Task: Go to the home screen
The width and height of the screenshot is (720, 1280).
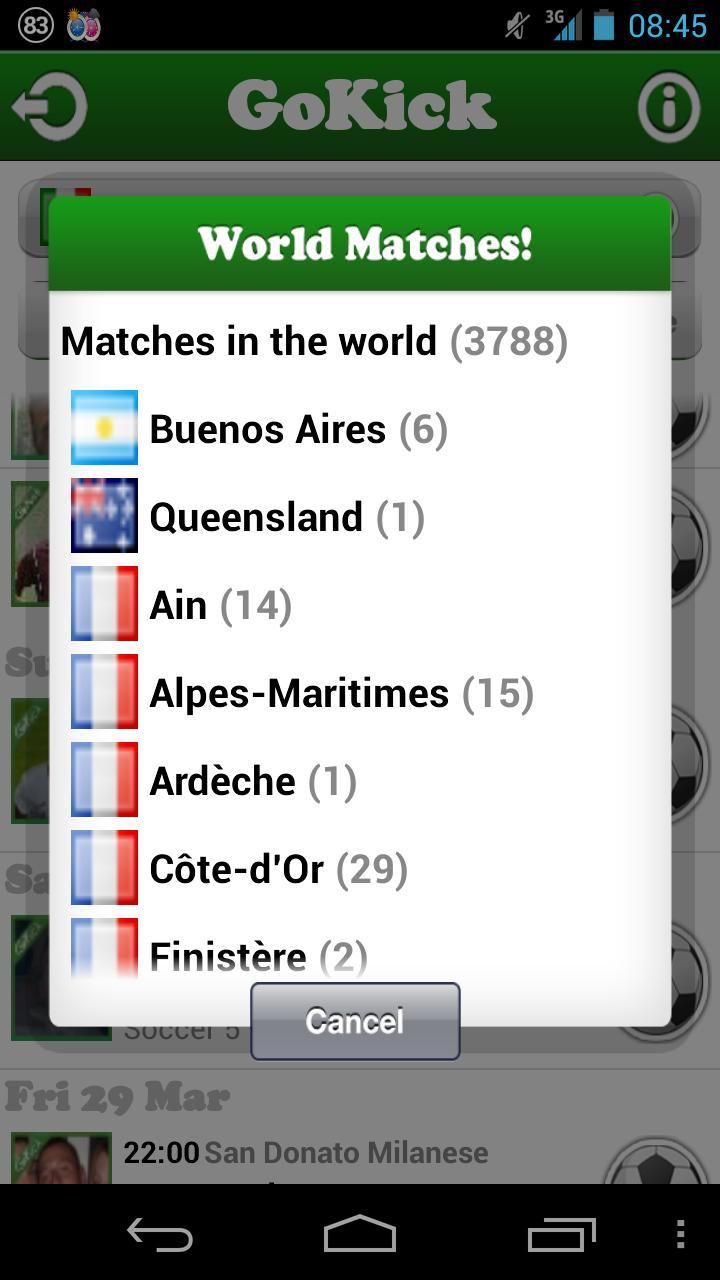Action: (360, 1235)
